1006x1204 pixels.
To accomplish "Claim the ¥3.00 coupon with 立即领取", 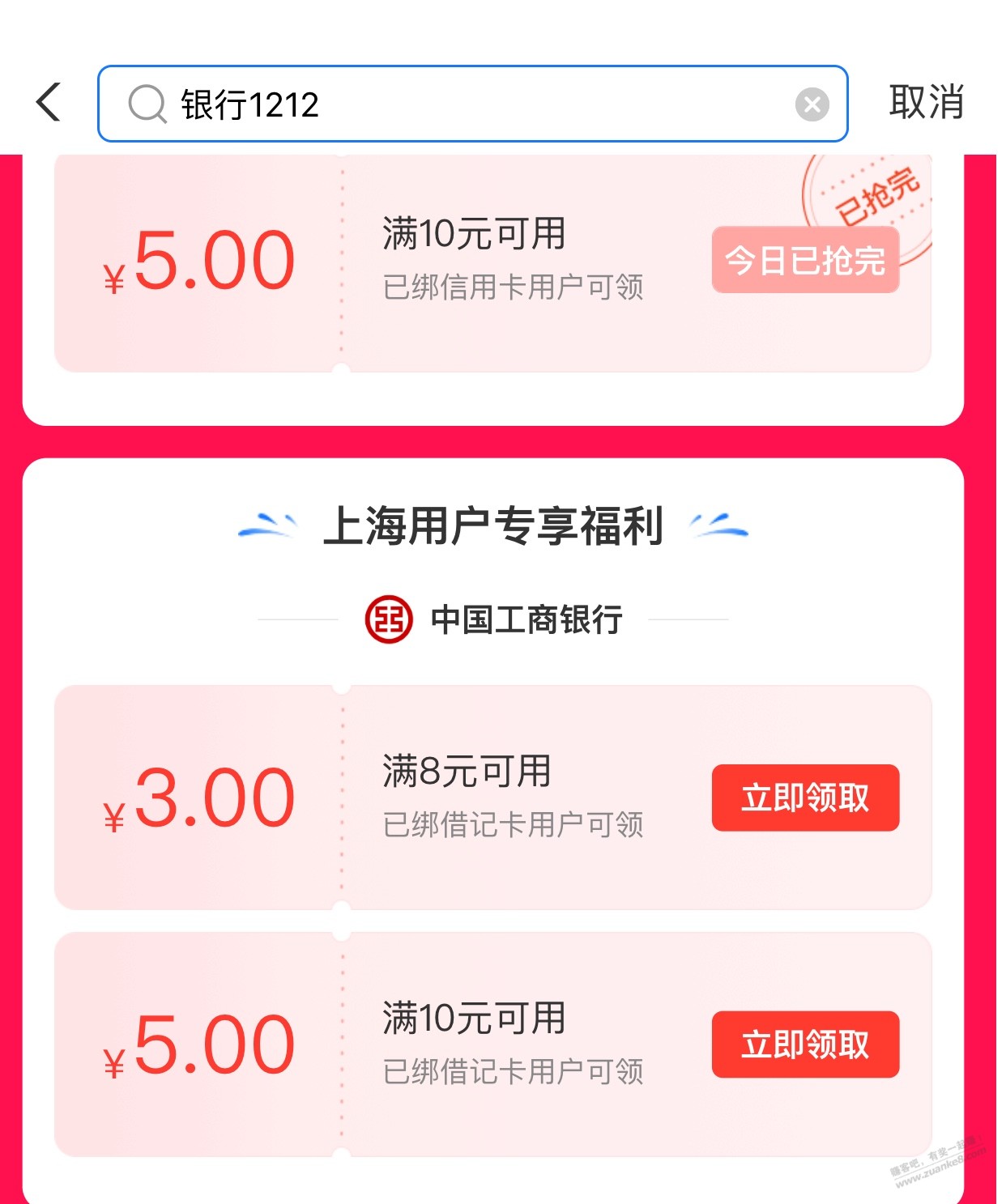I will (x=805, y=798).
